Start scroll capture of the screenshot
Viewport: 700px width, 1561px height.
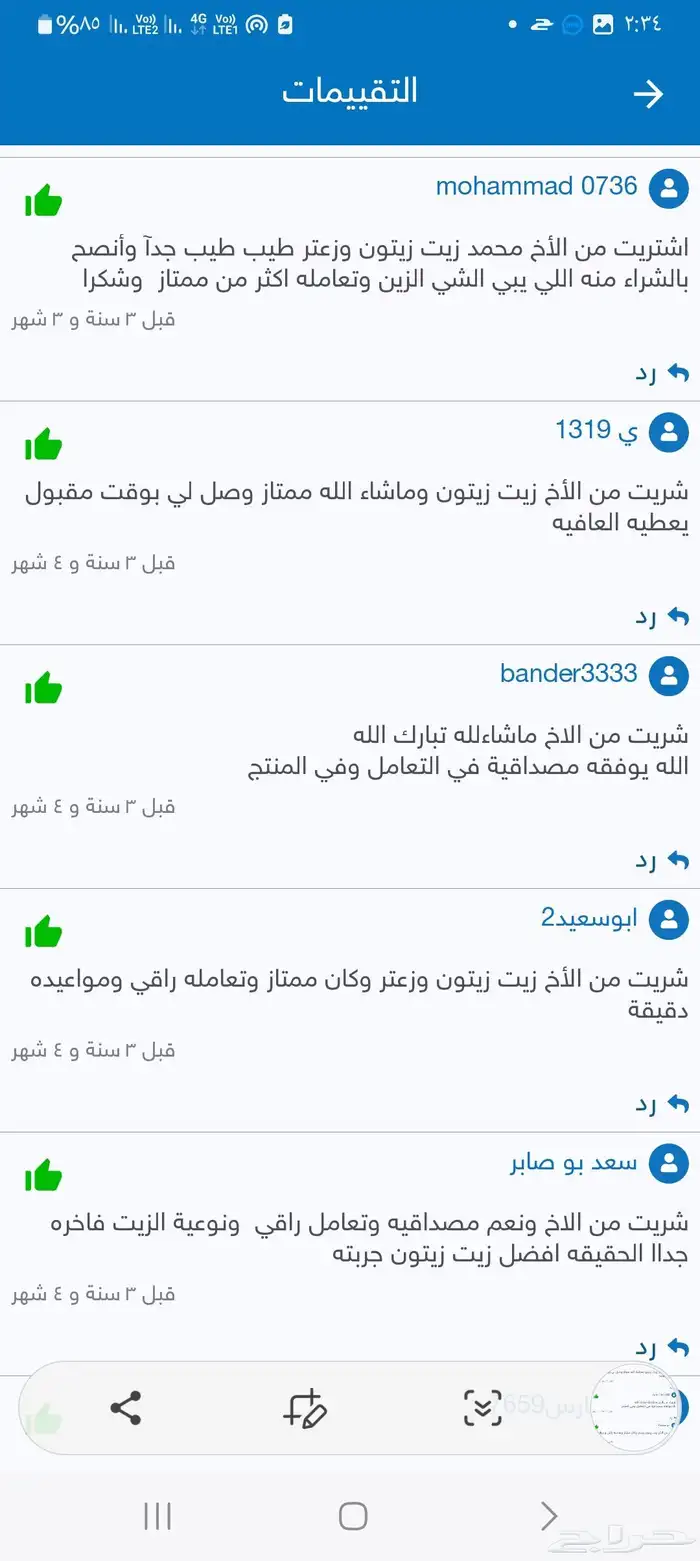pyautogui.click(x=483, y=1408)
